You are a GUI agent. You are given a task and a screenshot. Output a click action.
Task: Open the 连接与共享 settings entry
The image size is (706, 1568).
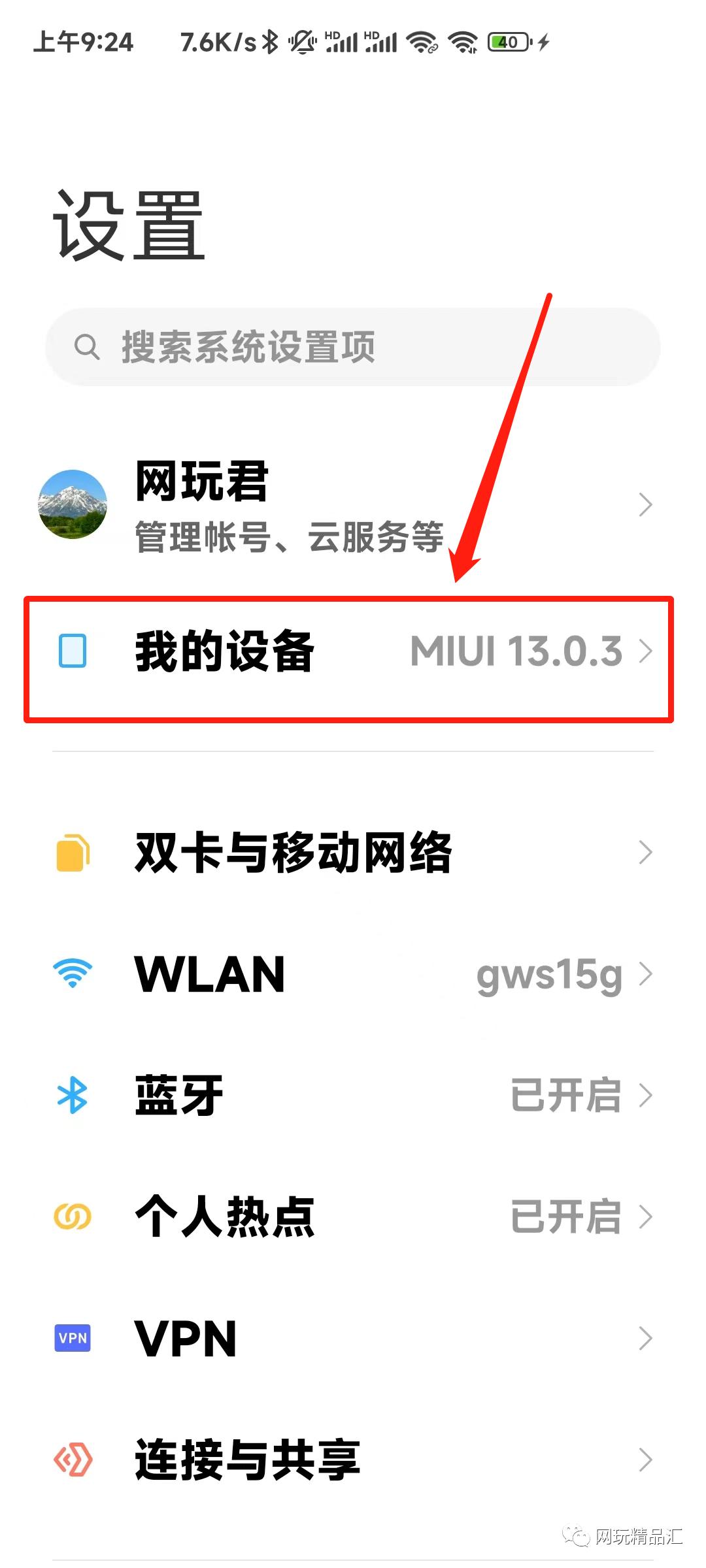coord(353,1458)
